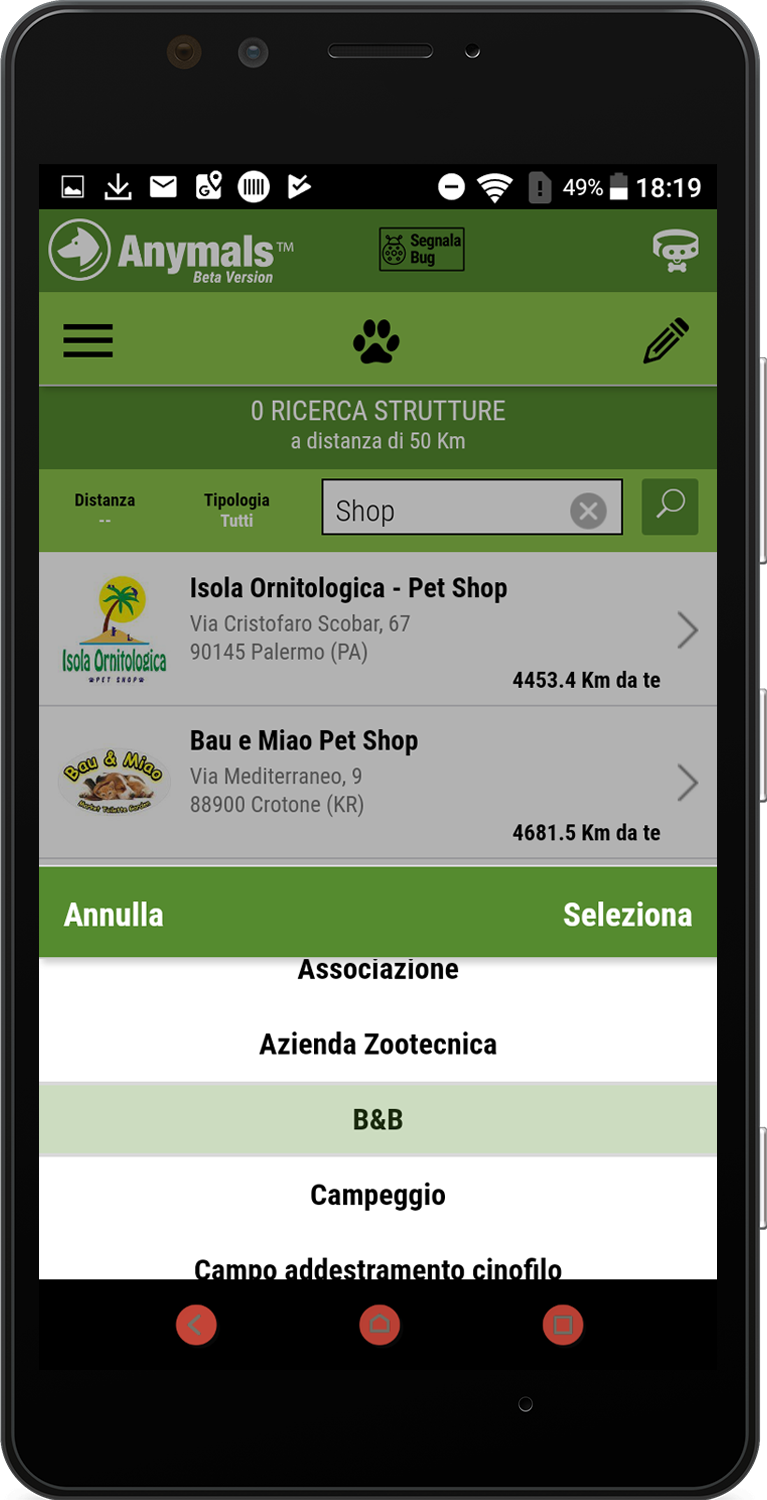The width and height of the screenshot is (767, 1500).
Task: Choose Azienda Zootecnica in the picker
Action: click(378, 1044)
